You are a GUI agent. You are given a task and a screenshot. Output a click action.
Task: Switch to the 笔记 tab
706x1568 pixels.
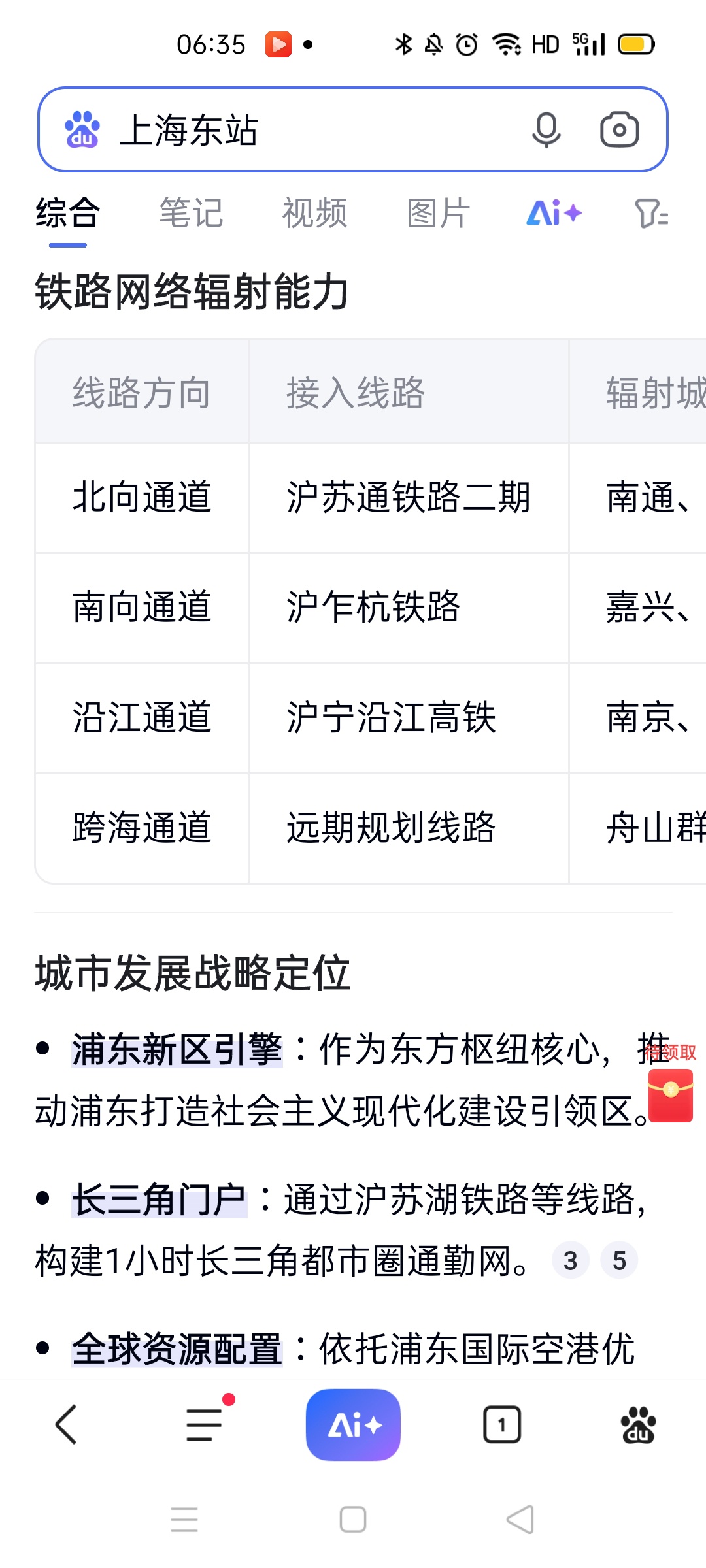(191, 213)
